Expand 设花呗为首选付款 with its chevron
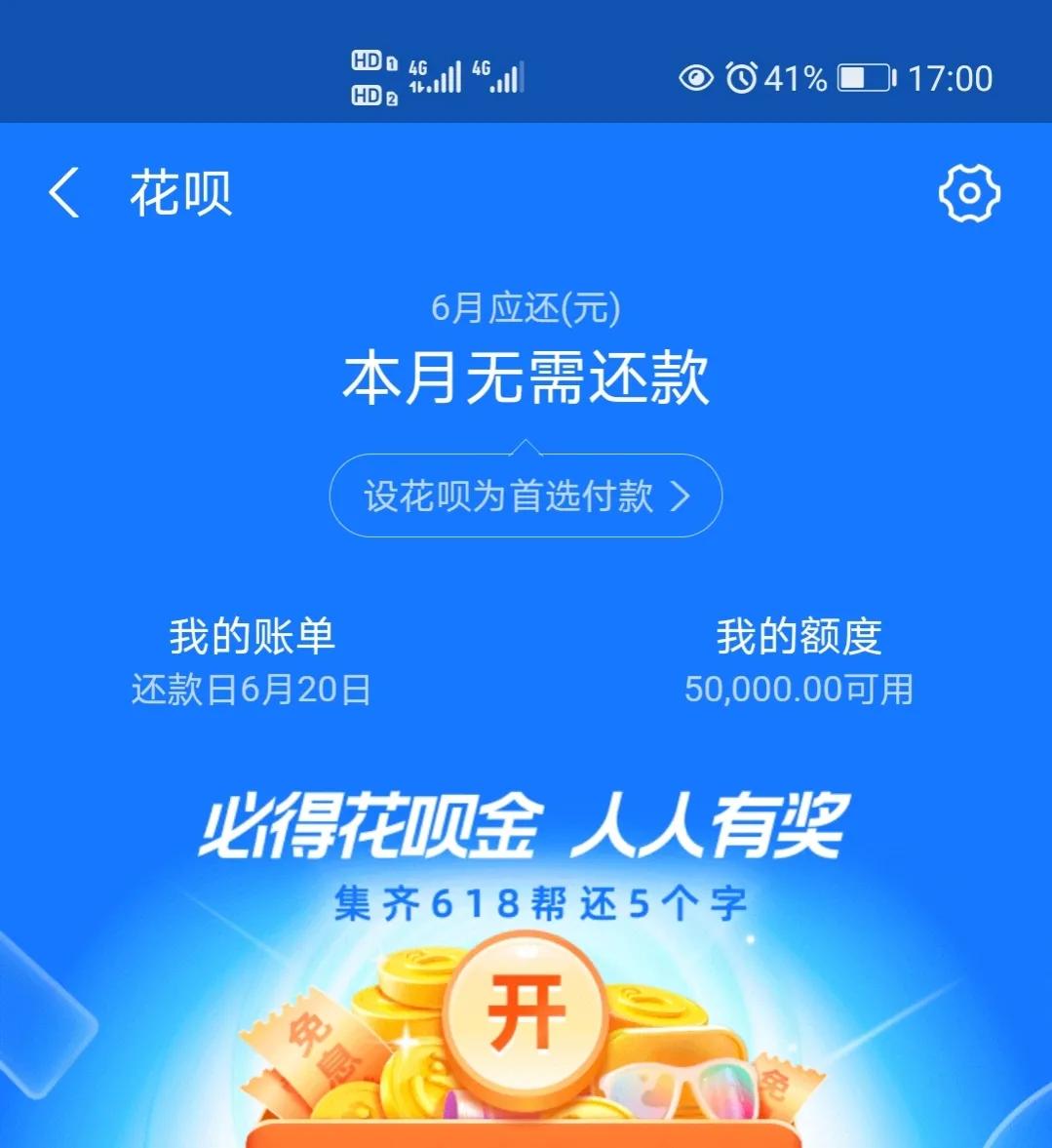Screen dimensions: 1052x1148 525,496
